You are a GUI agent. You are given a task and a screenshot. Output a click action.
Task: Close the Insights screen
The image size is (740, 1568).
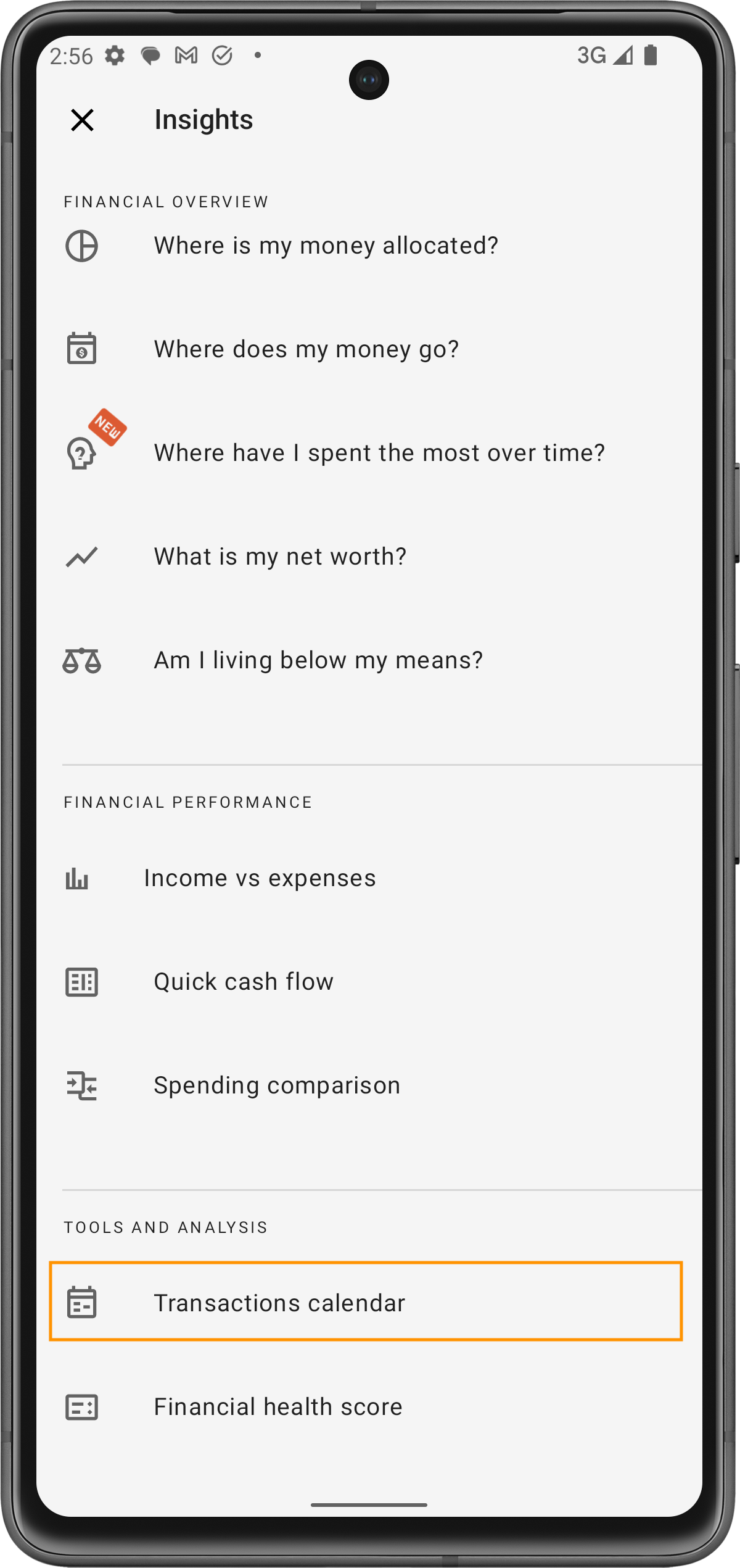tap(82, 120)
